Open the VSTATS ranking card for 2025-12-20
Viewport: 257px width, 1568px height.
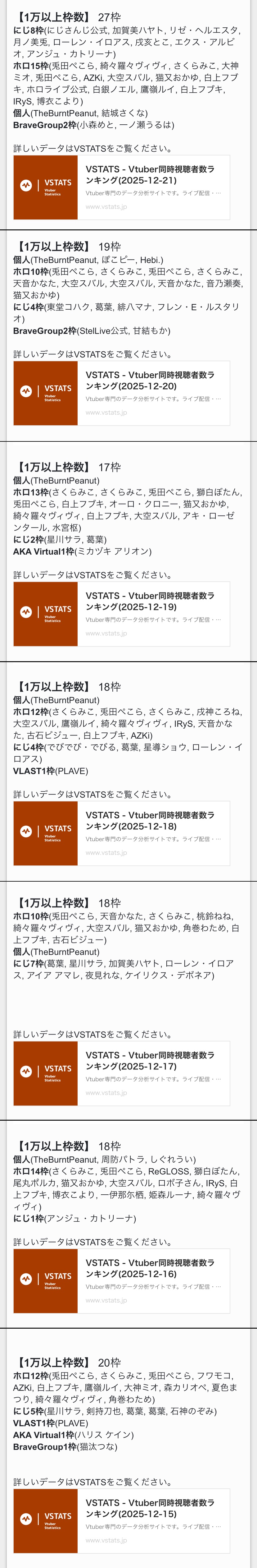pyautogui.click(x=121, y=393)
